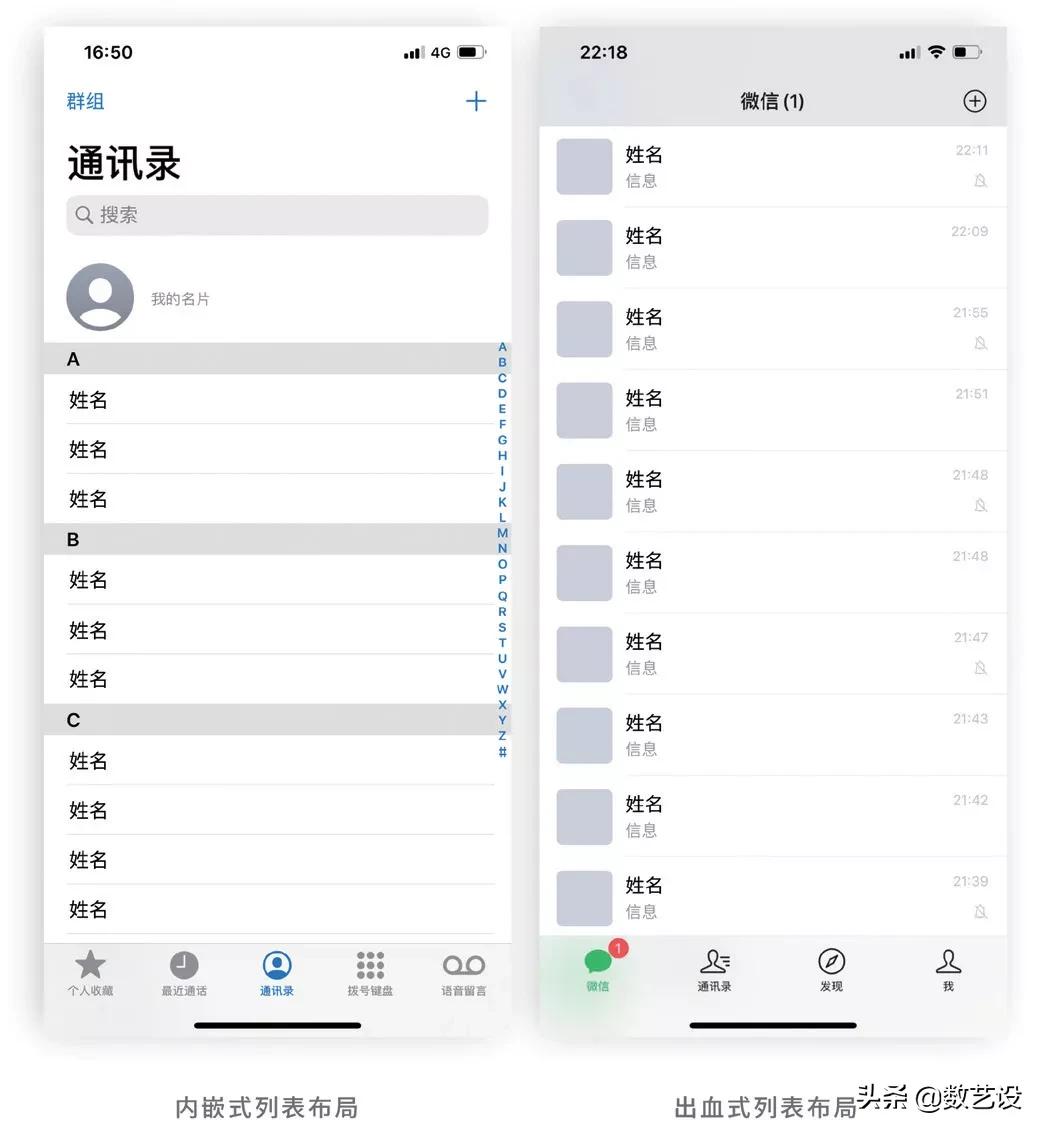Screen dimensions: 1045x1134
Task: Open the search magnifier in 通讯录
Action: coord(85,215)
